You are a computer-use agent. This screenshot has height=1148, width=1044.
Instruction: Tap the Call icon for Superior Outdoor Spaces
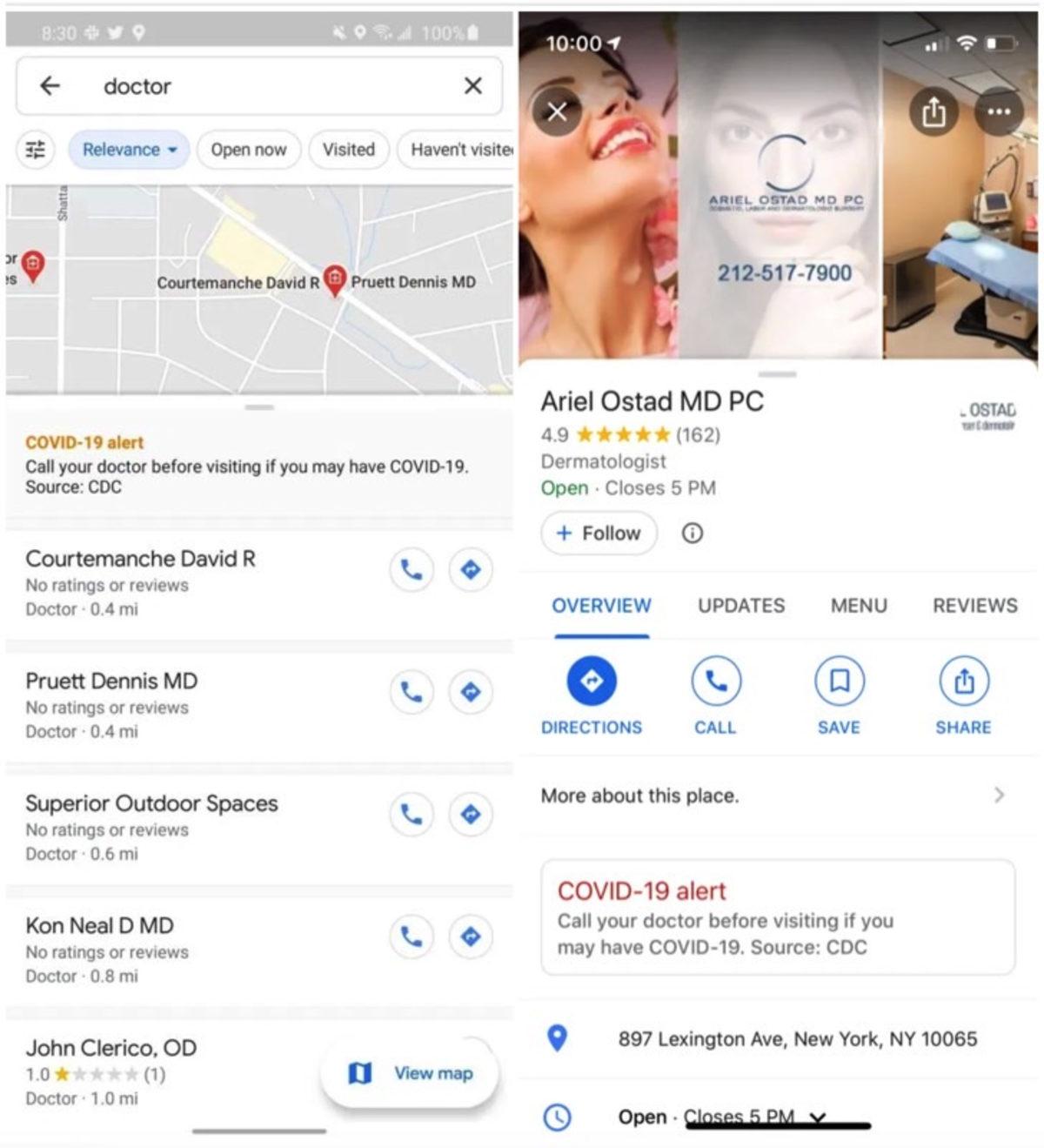[x=410, y=814]
